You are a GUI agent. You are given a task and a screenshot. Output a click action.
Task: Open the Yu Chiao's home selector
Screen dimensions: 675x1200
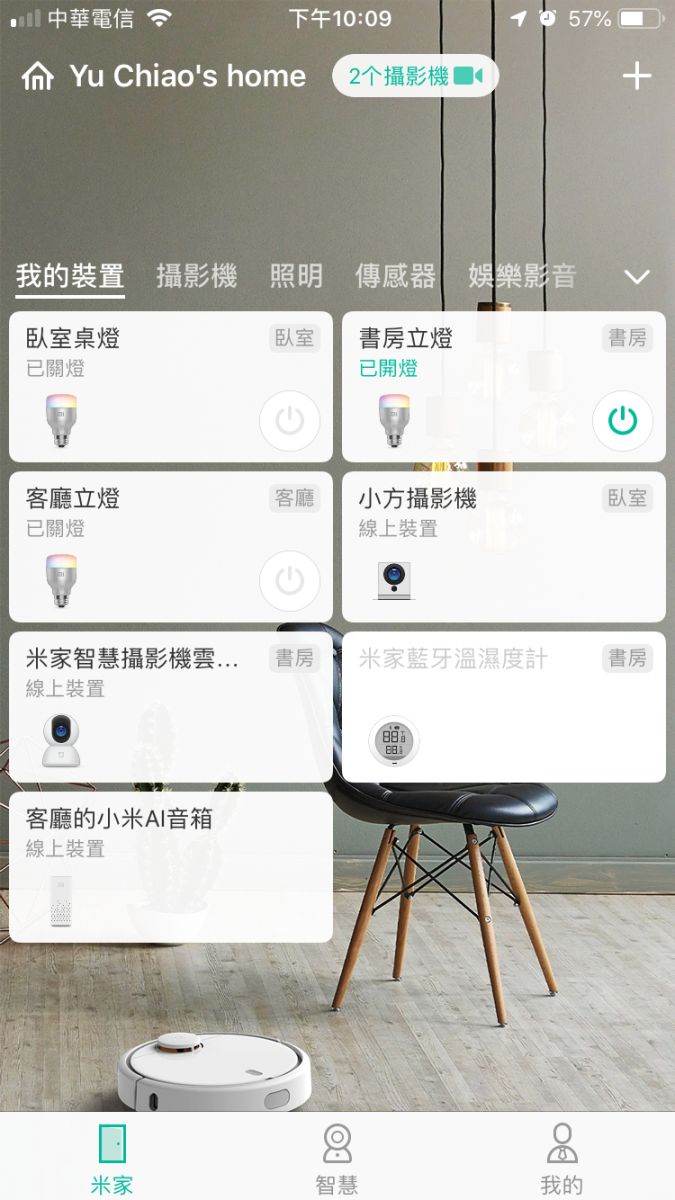(x=165, y=76)
